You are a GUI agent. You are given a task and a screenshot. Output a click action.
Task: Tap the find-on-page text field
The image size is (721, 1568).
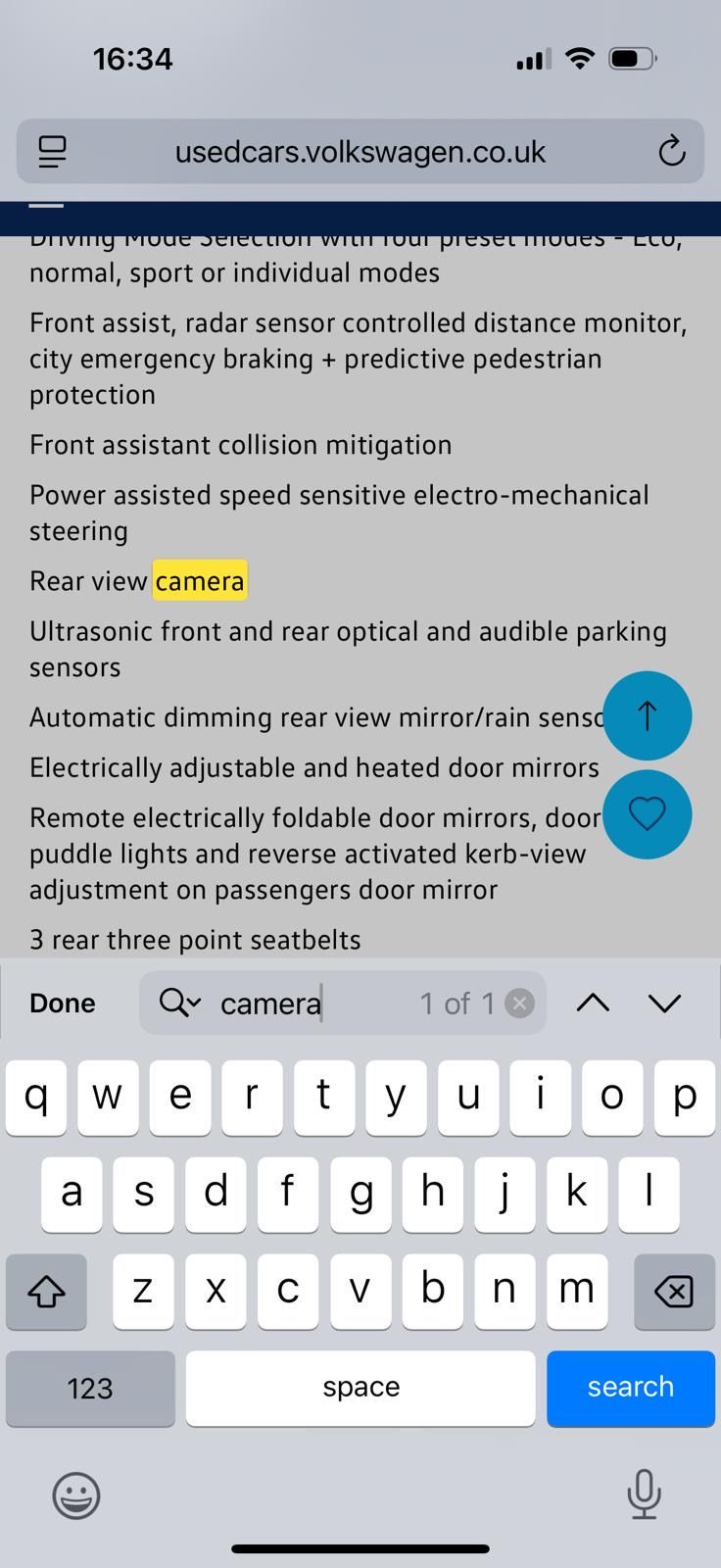coord(313,1003)
